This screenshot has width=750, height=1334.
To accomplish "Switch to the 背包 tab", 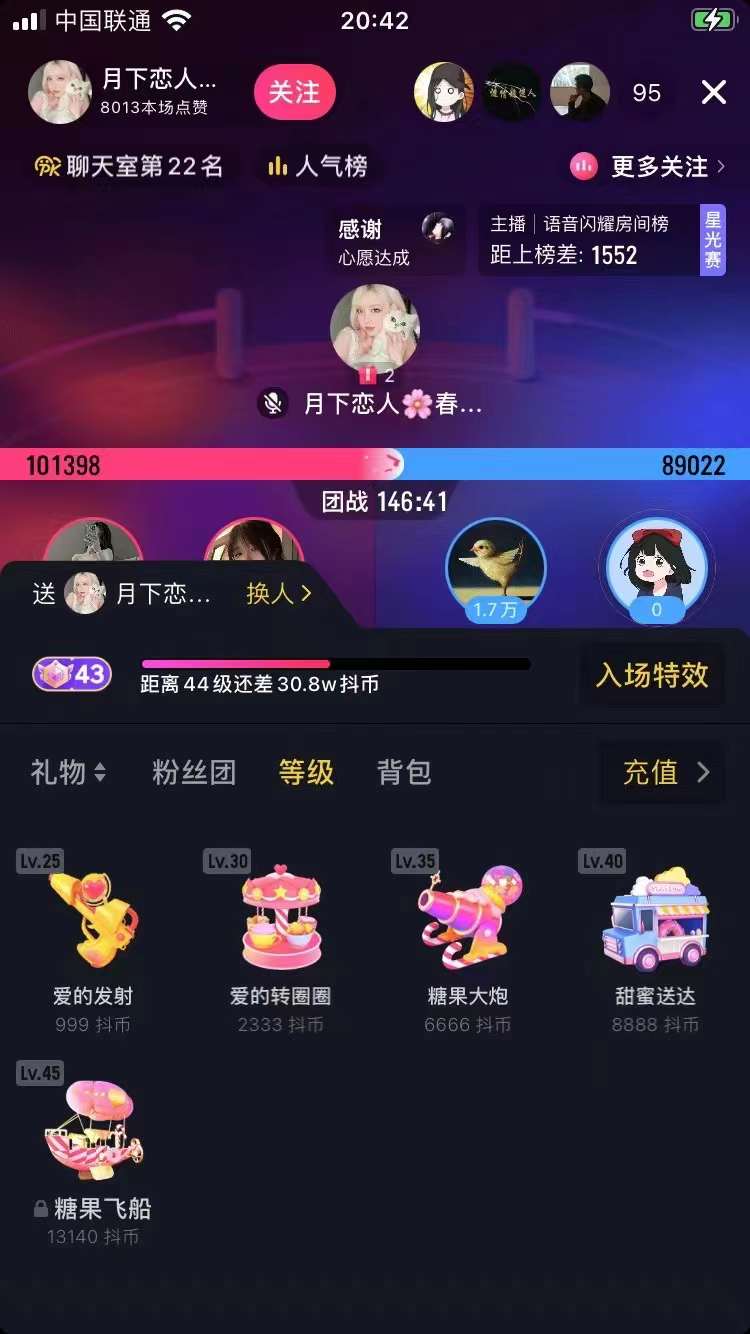I will (404, 772).
